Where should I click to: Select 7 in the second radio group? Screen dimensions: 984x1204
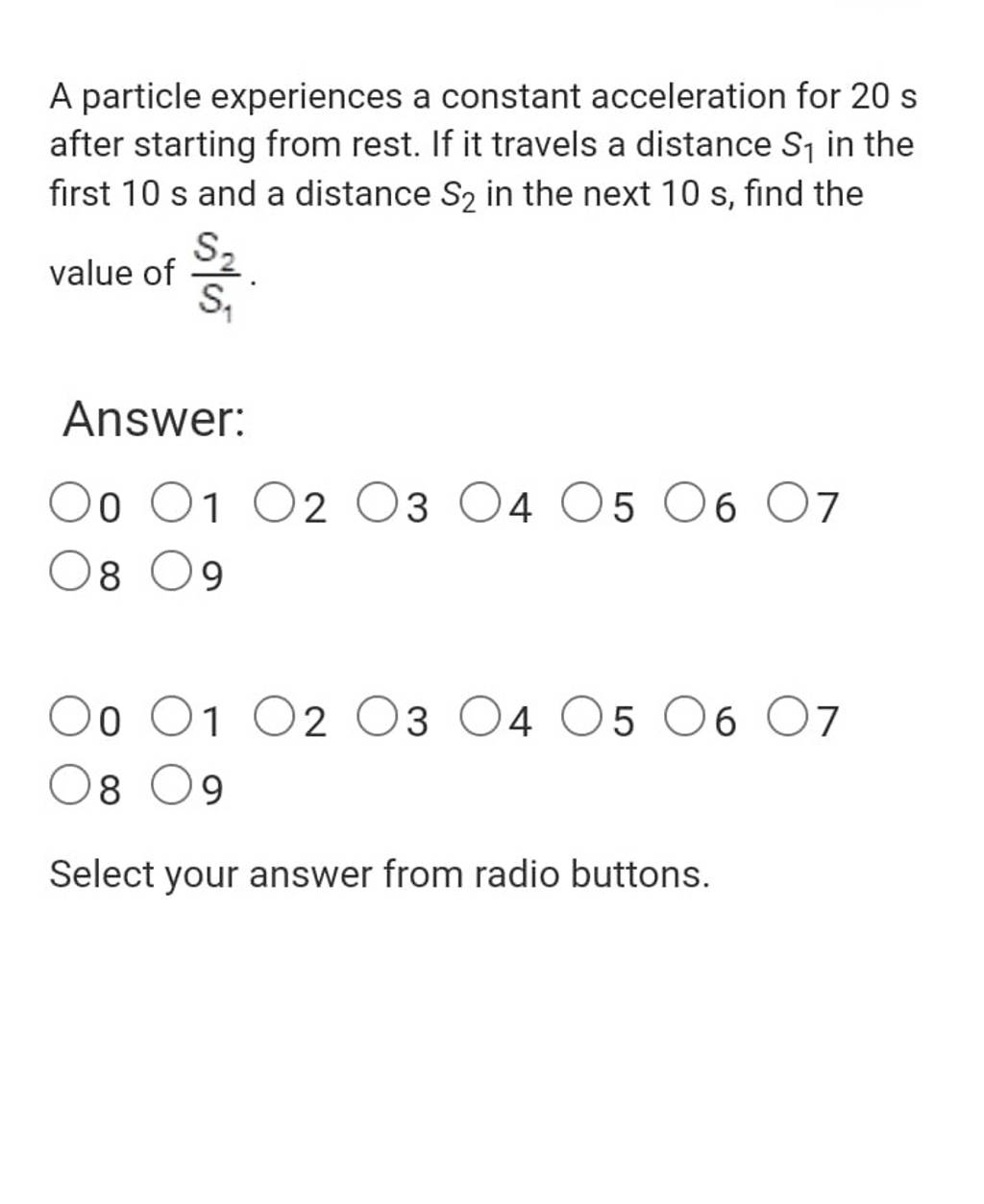point(786,719)
